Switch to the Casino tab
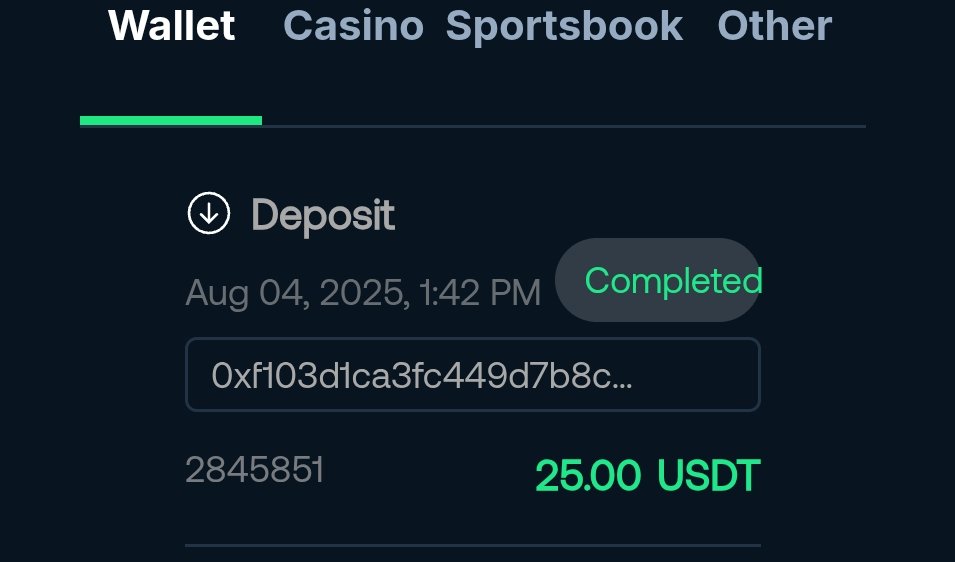Viewport: 955px width, 562px height. [353, 26]
